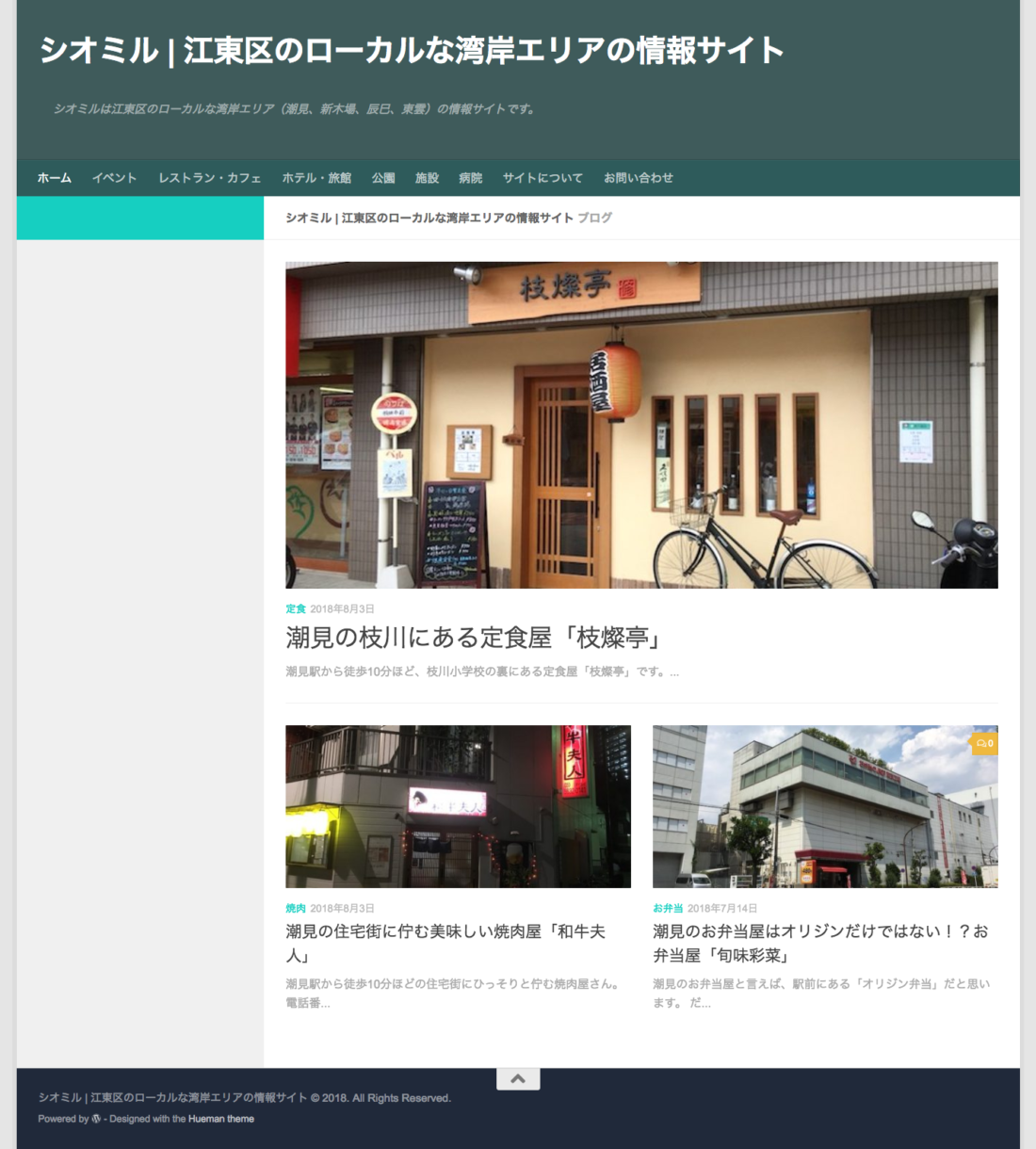This screenshot has height=1149, width=1036.
Task: Open the イベント page
Action: [114, 178]
